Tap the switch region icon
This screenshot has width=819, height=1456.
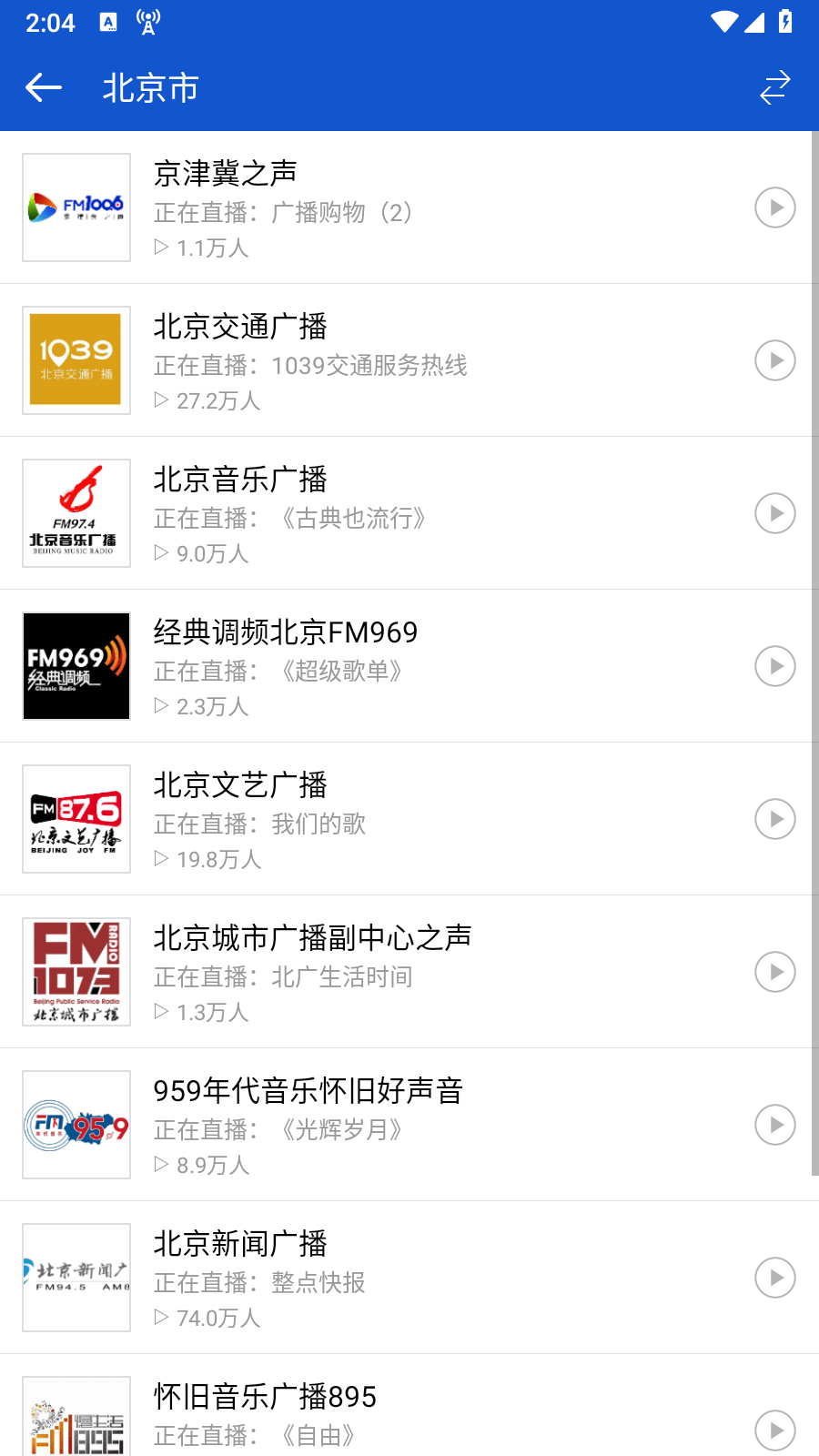click(x=774, y=88)
